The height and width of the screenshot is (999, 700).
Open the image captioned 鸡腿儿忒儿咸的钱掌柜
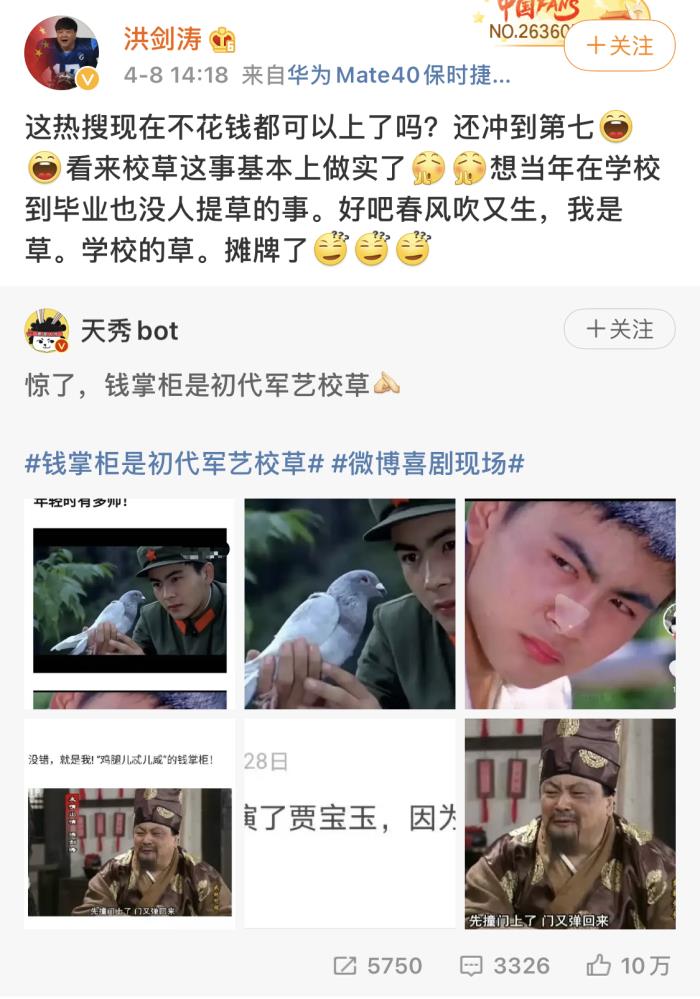point(130,824)
